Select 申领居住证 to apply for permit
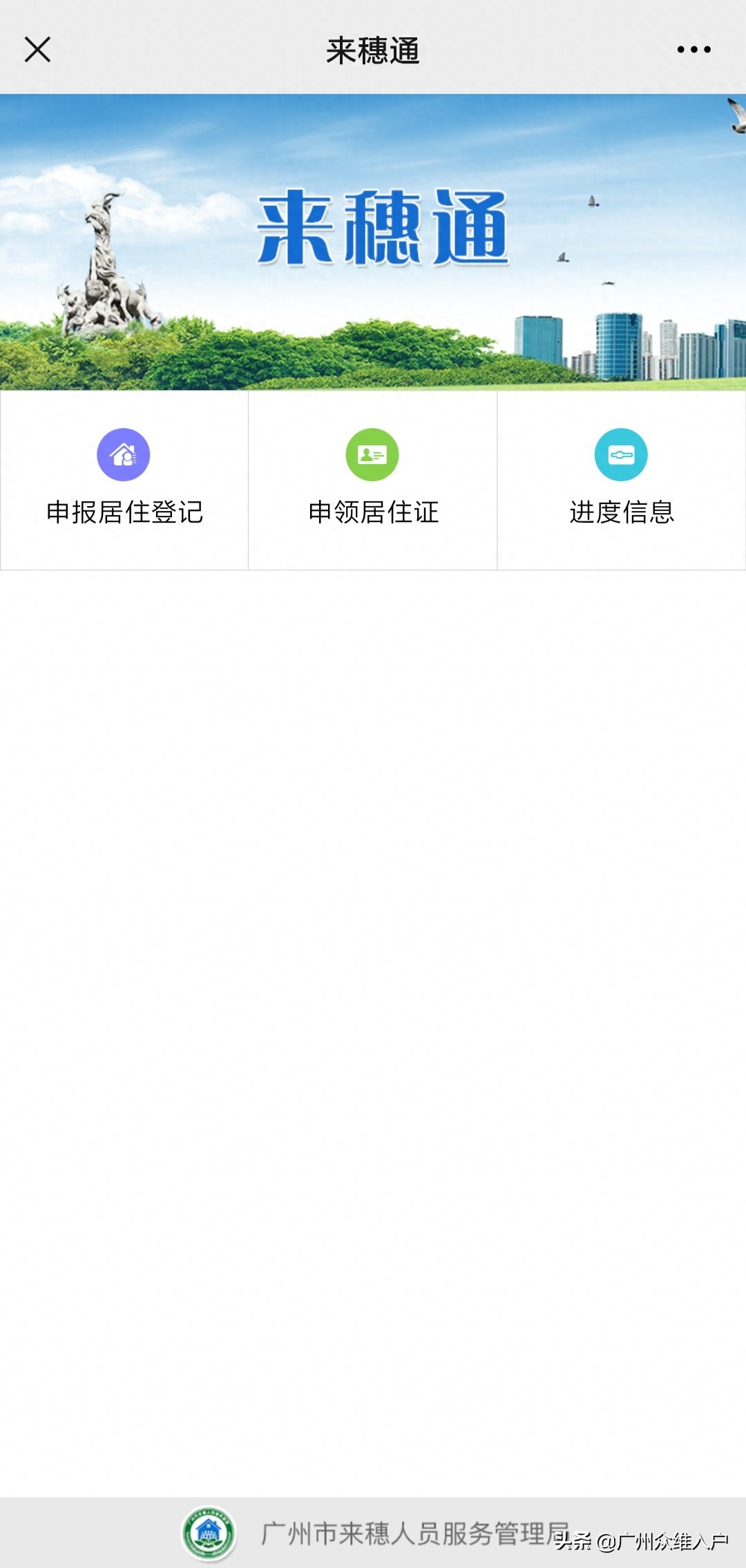The width and height of the screenshot is (746, 1568). pyautogui.click(x=373, y=480)
